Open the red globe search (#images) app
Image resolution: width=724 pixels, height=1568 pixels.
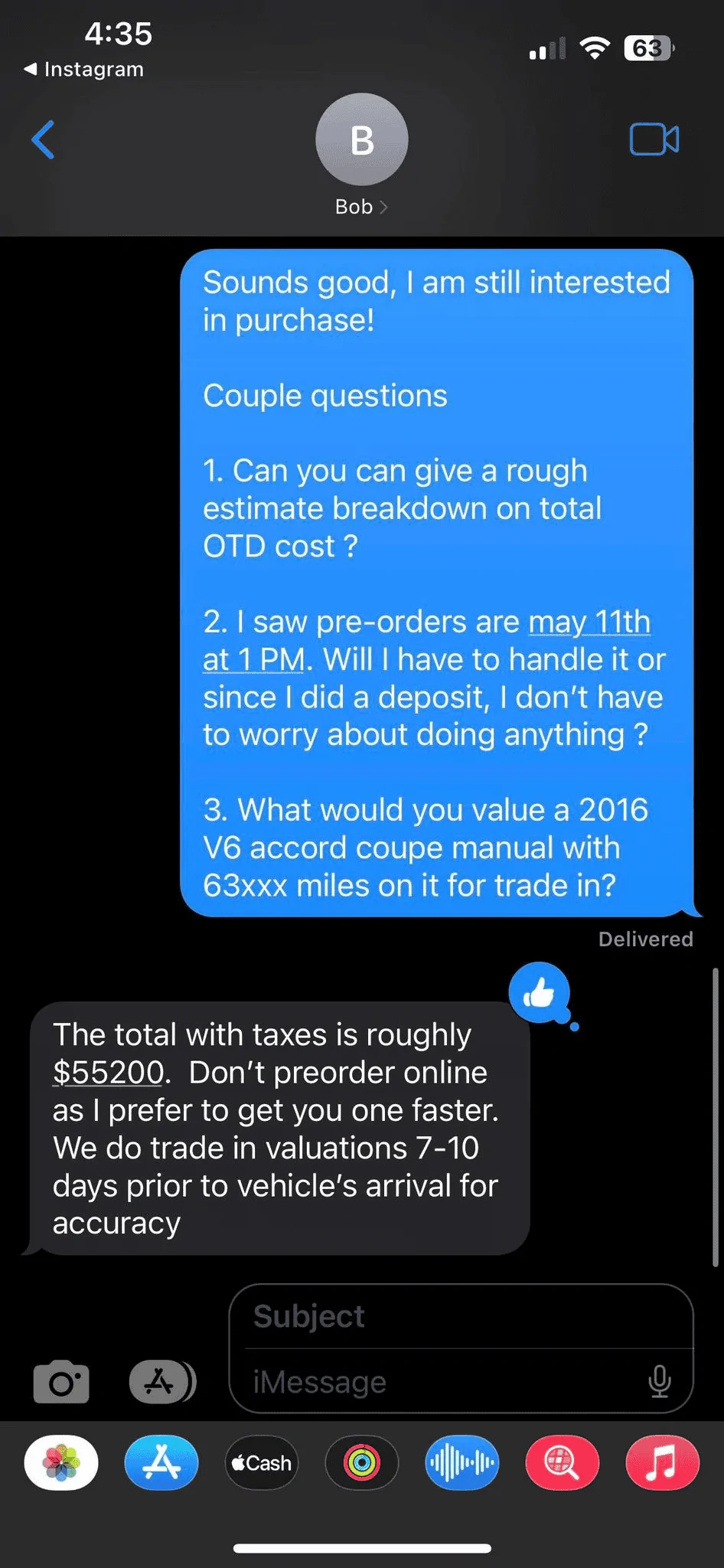(x=562, y=1463)
